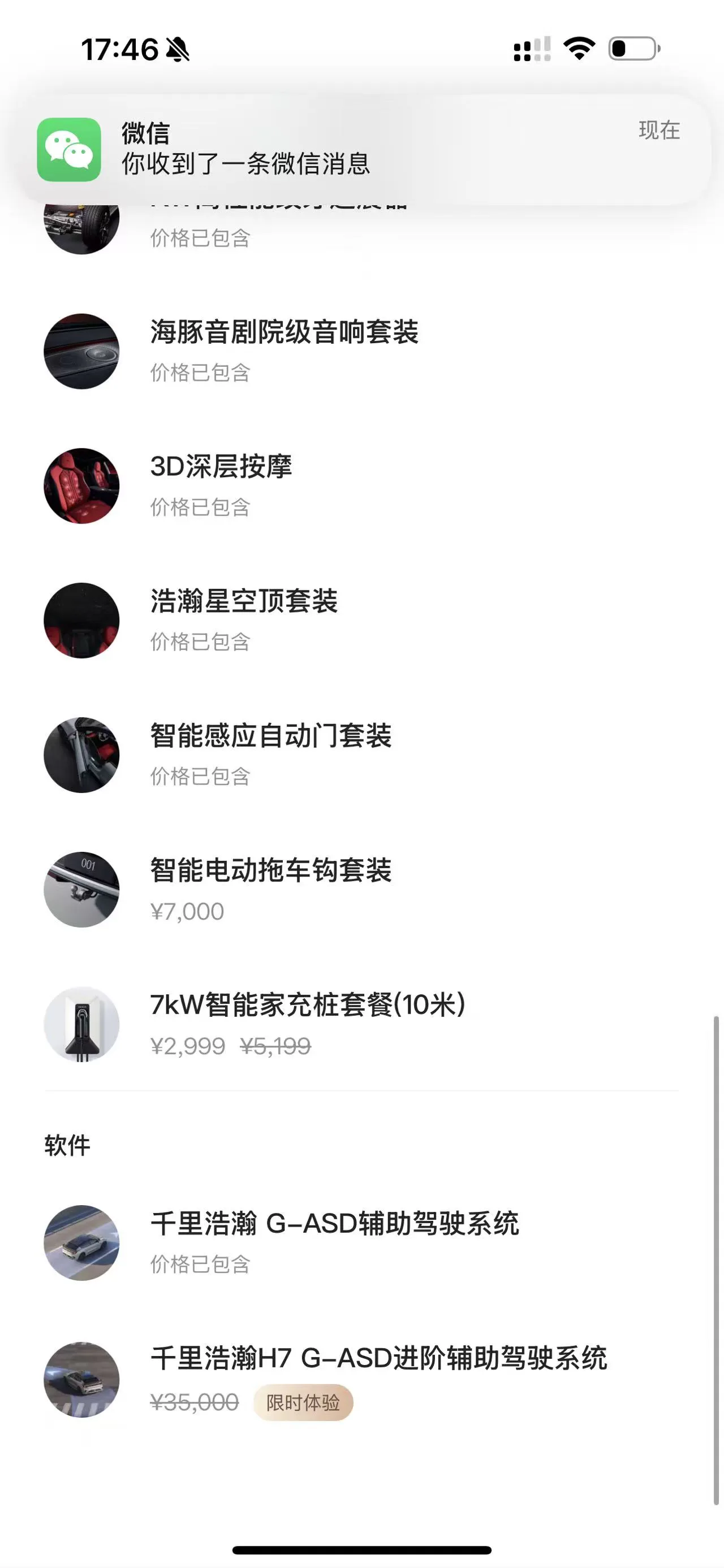
Task: Open the WeChat message notification banner
Action: [361, 149]
